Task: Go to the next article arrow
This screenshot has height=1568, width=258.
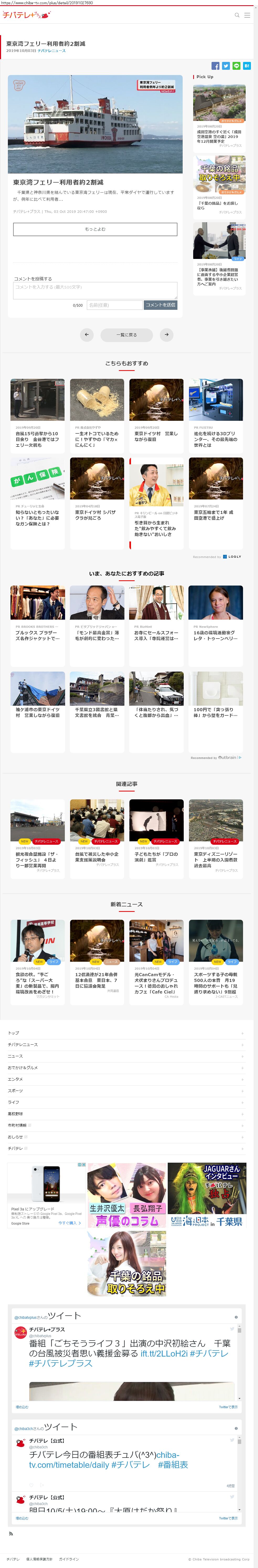Action: click(x=166, y=334)
